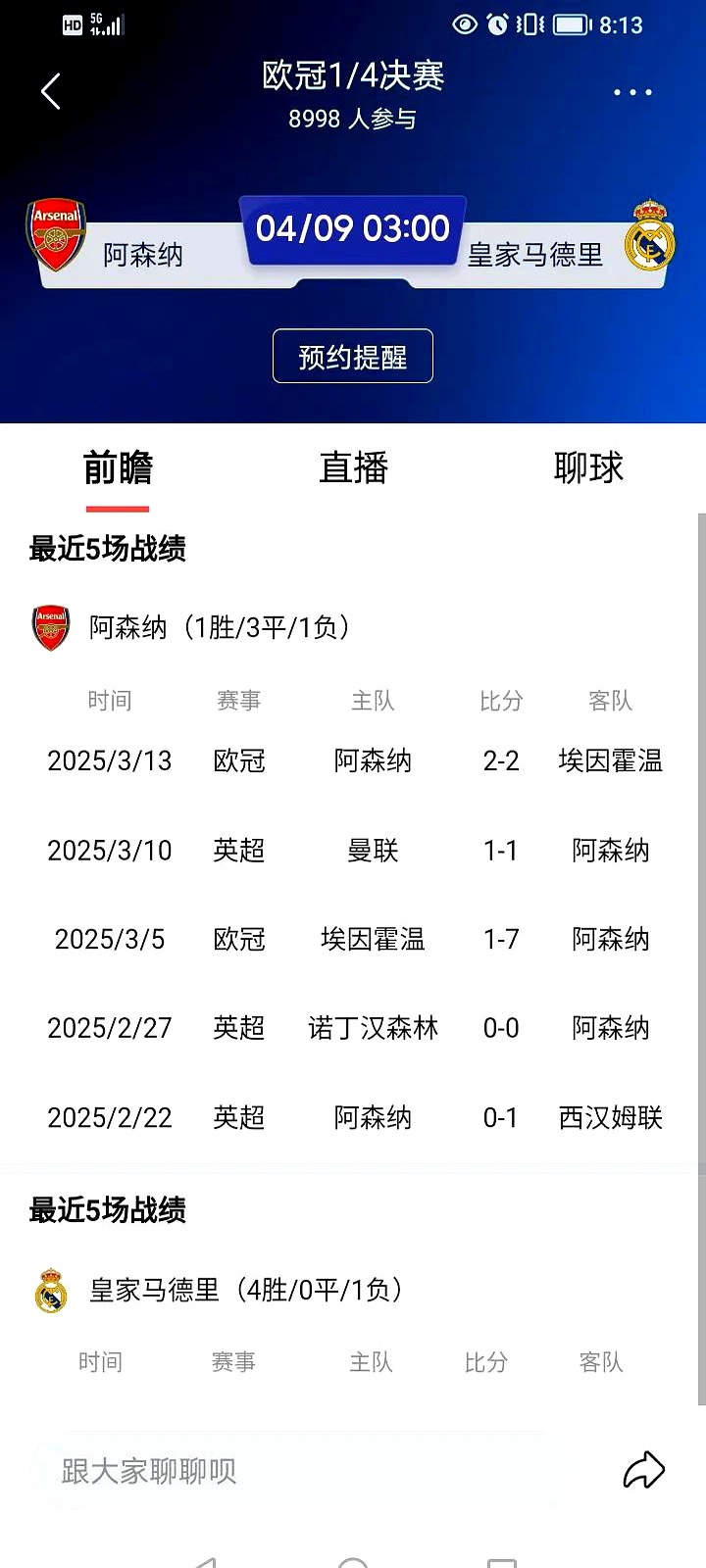Tap the back arrow to exit
706x1568 pixels.
[51, 90]
